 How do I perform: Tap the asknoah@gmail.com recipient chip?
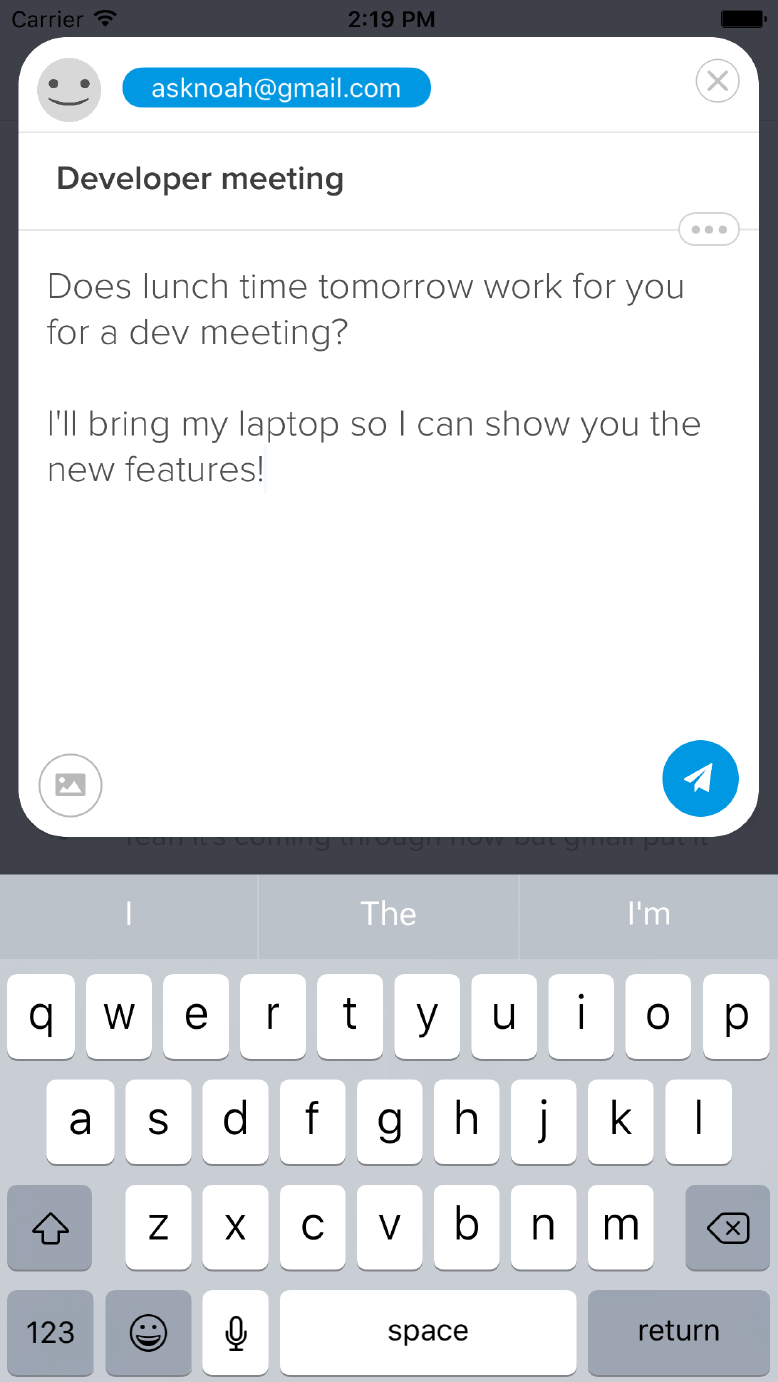pyautogui.click(x=276, y=88)
